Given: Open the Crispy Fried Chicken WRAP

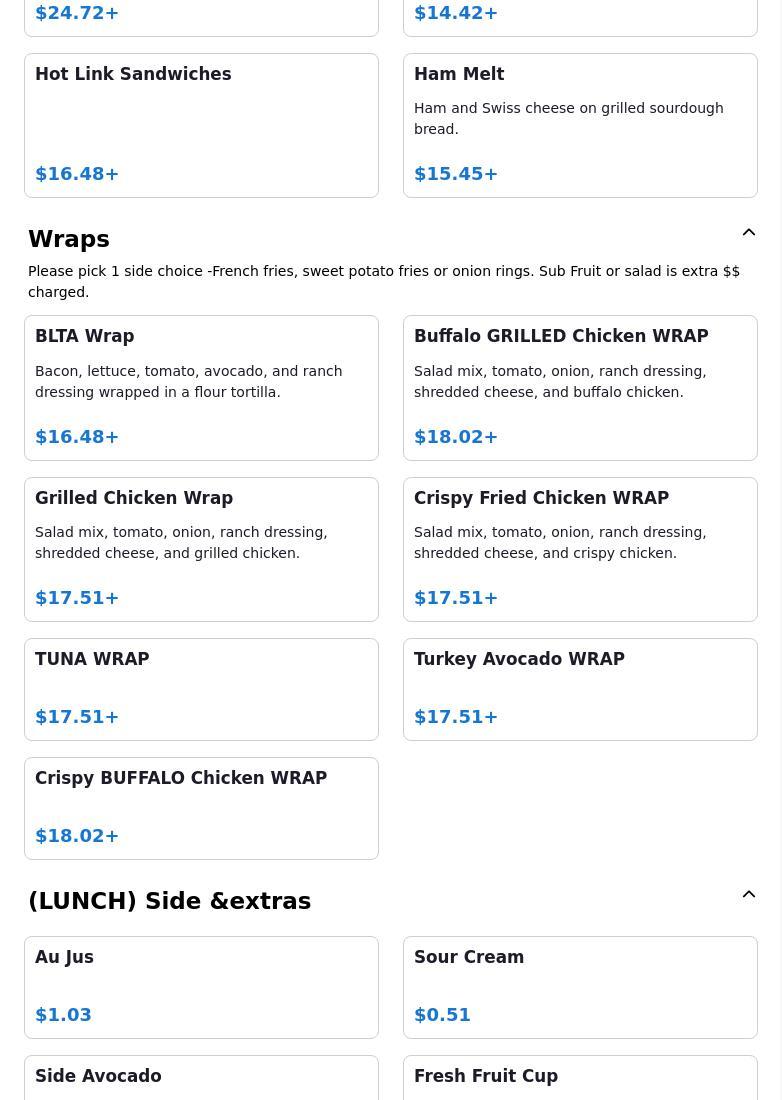Looking at the screenshot, I should (x=580, y=549).
